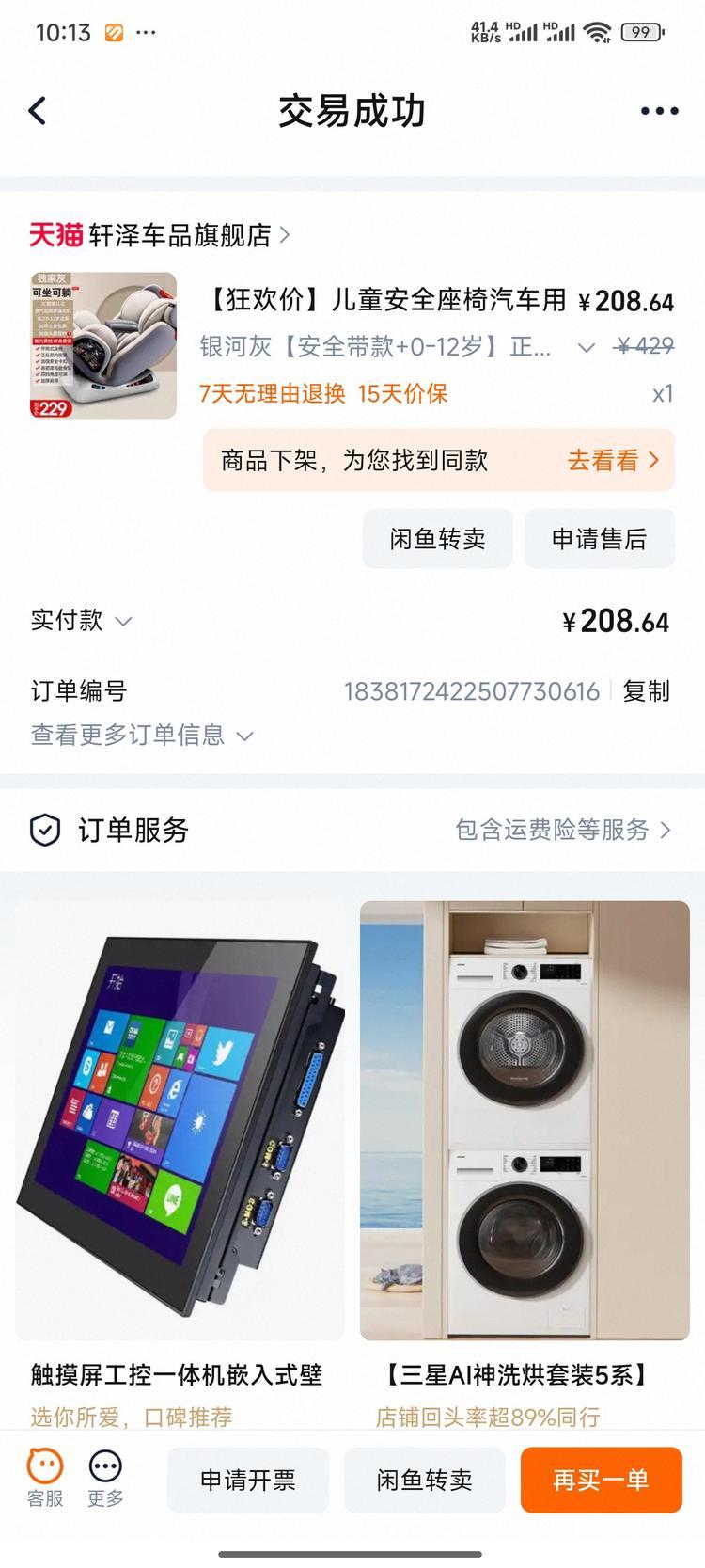Apply for after-sales via 申请售后
This screenshot has height=1568, width=705.
[599, 539]
